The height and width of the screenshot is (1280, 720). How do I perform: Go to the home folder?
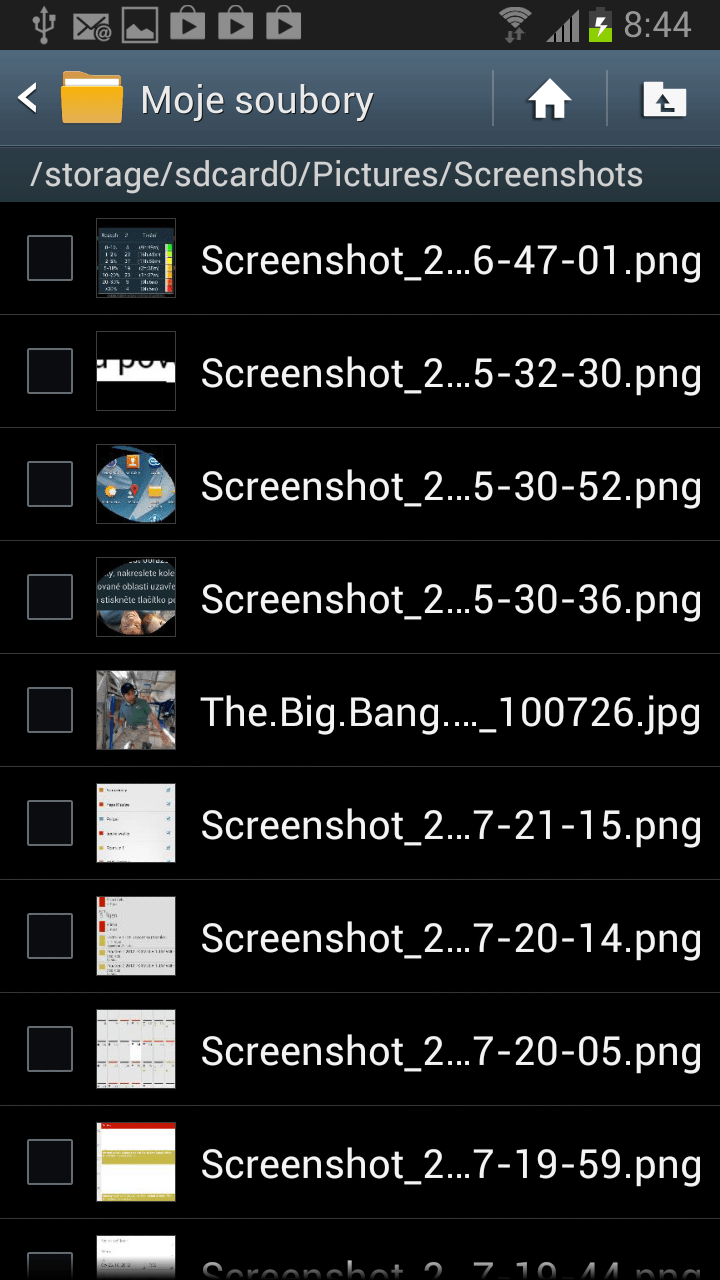(549, 99)
